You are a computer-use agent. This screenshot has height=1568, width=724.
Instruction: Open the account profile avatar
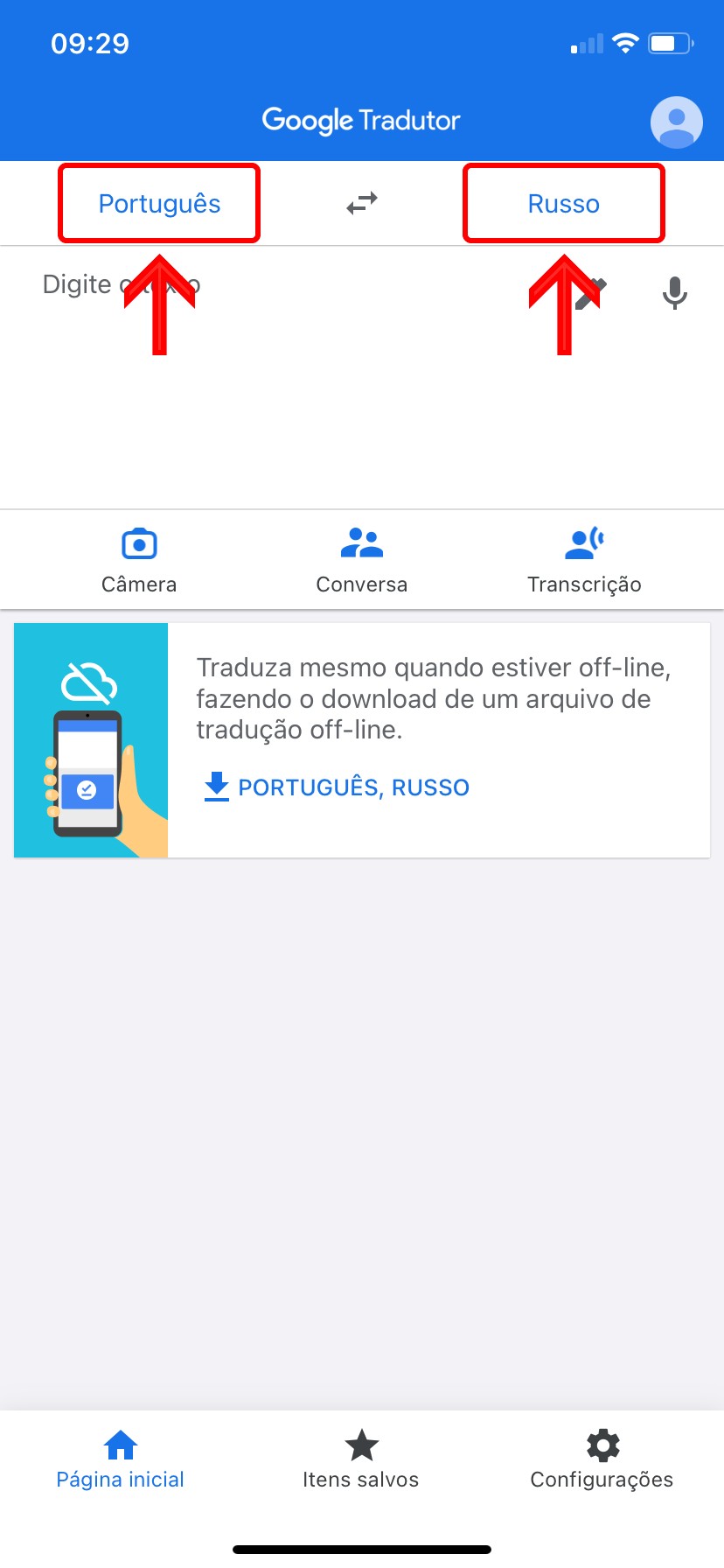676,122
